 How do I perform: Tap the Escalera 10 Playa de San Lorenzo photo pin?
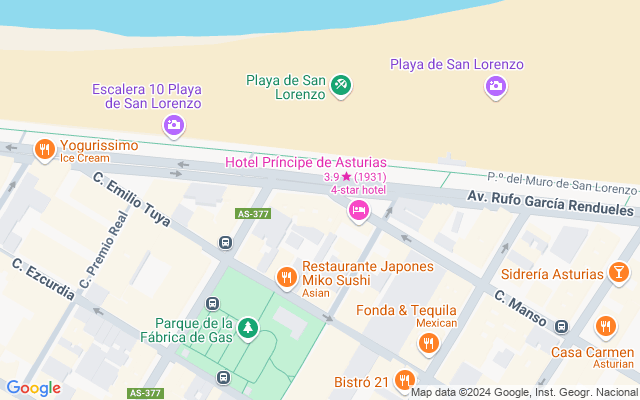point(173,125)
